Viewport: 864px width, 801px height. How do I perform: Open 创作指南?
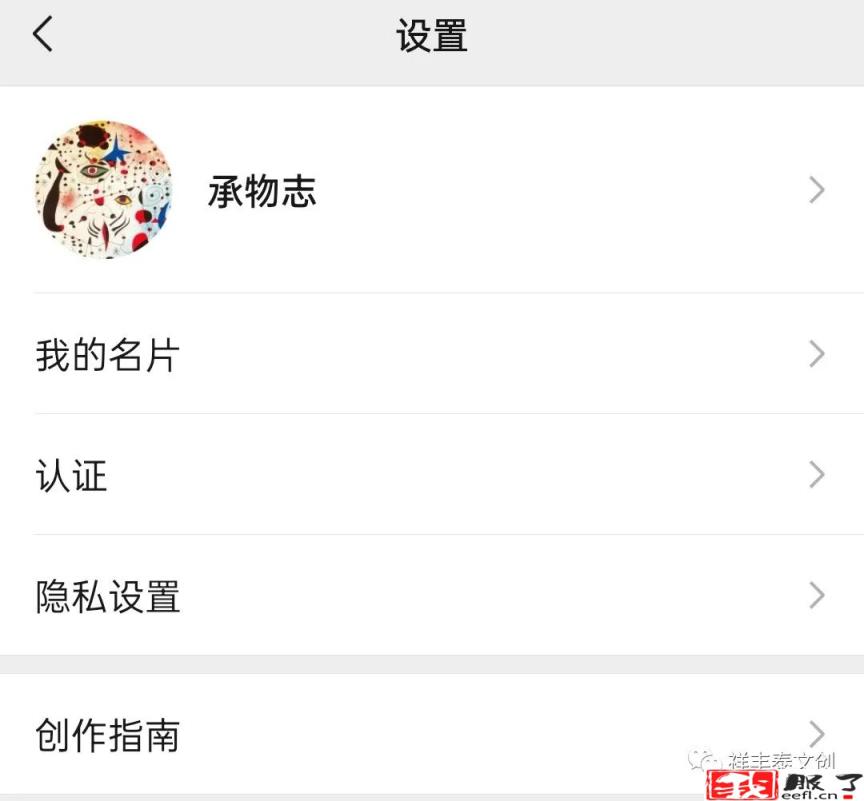430,735
